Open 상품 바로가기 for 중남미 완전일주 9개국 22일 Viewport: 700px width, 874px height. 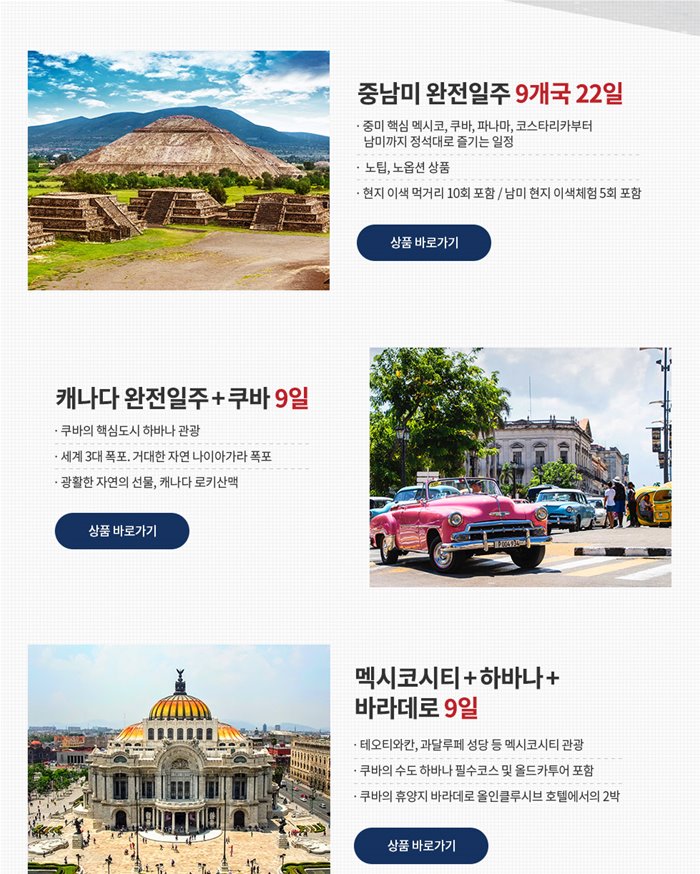(423, 243)
